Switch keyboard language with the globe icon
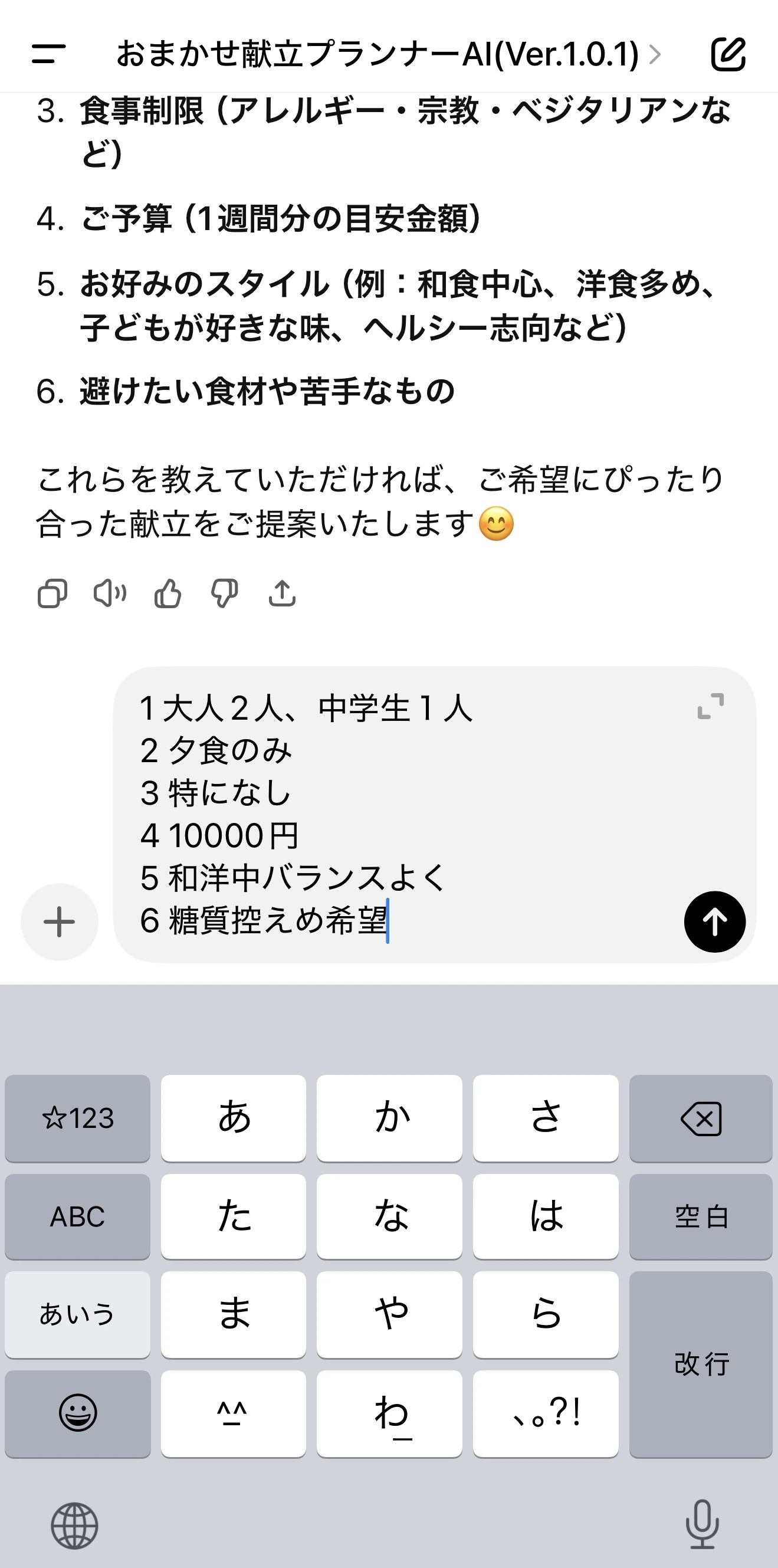The height and width of the screenshot is (1568, 778). coord(74,1526)
